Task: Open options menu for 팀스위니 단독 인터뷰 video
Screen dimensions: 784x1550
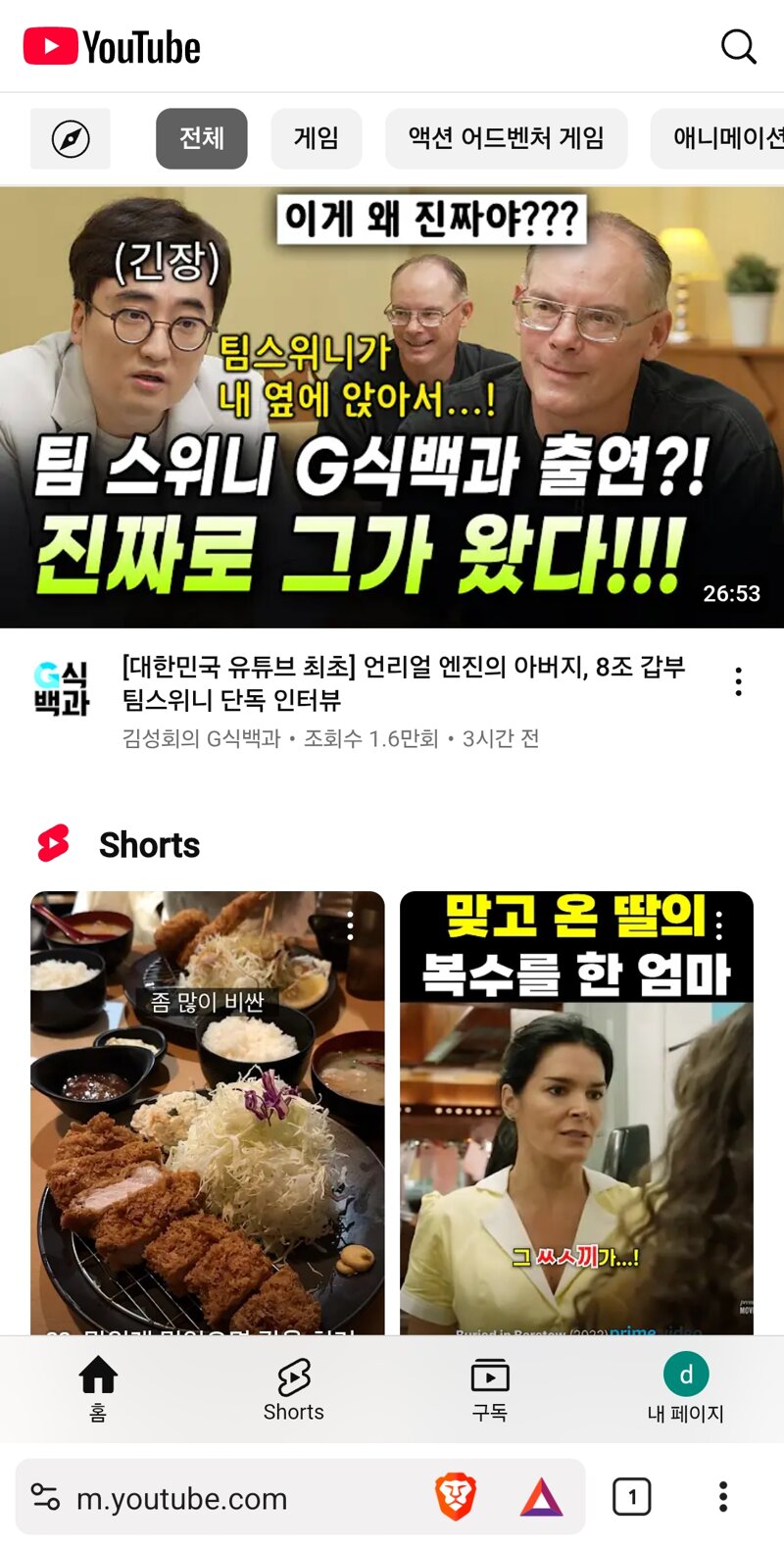Action: coord(739,681)
